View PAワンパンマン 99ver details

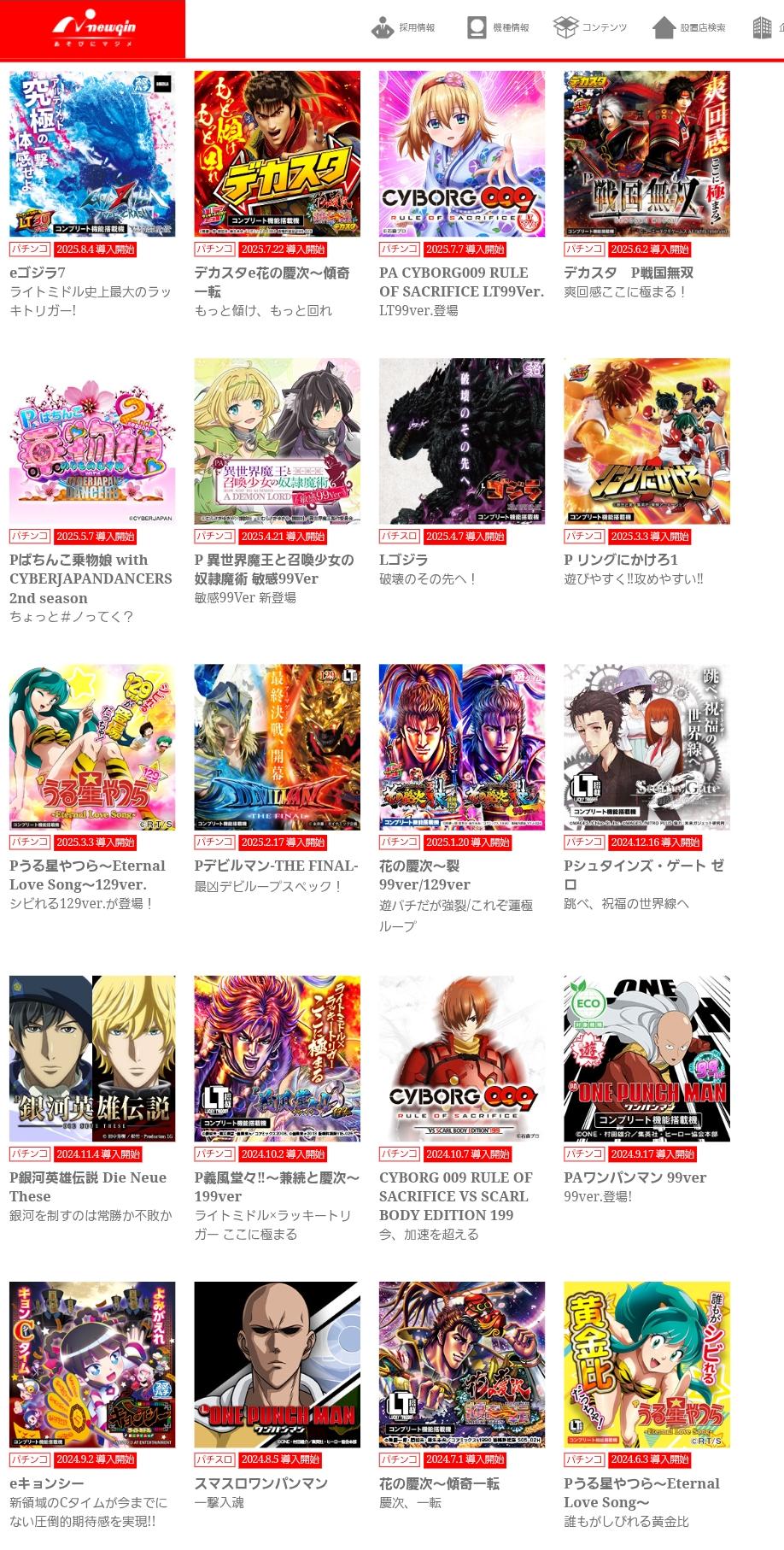pyautogui.click(x=647, y=1058)
